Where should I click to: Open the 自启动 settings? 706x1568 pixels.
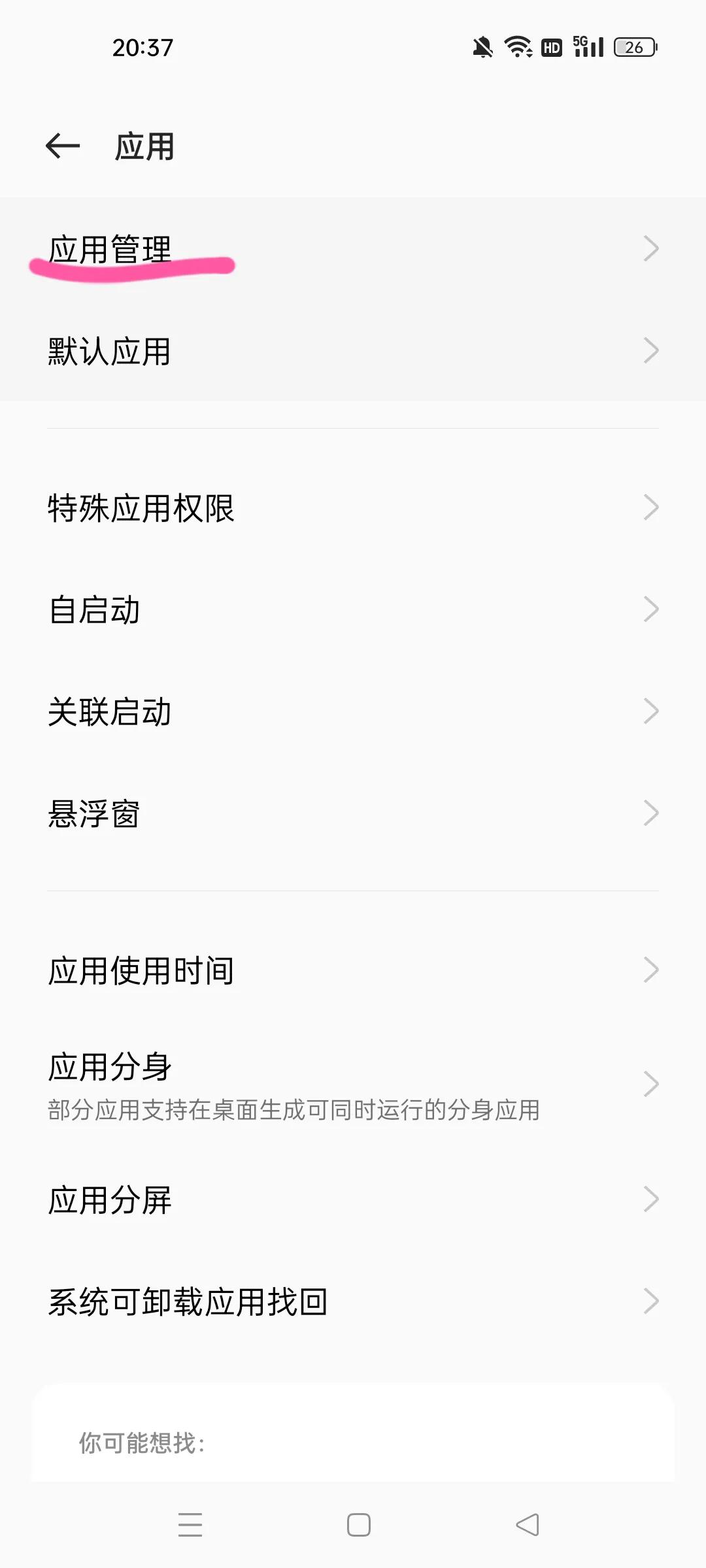353,610
